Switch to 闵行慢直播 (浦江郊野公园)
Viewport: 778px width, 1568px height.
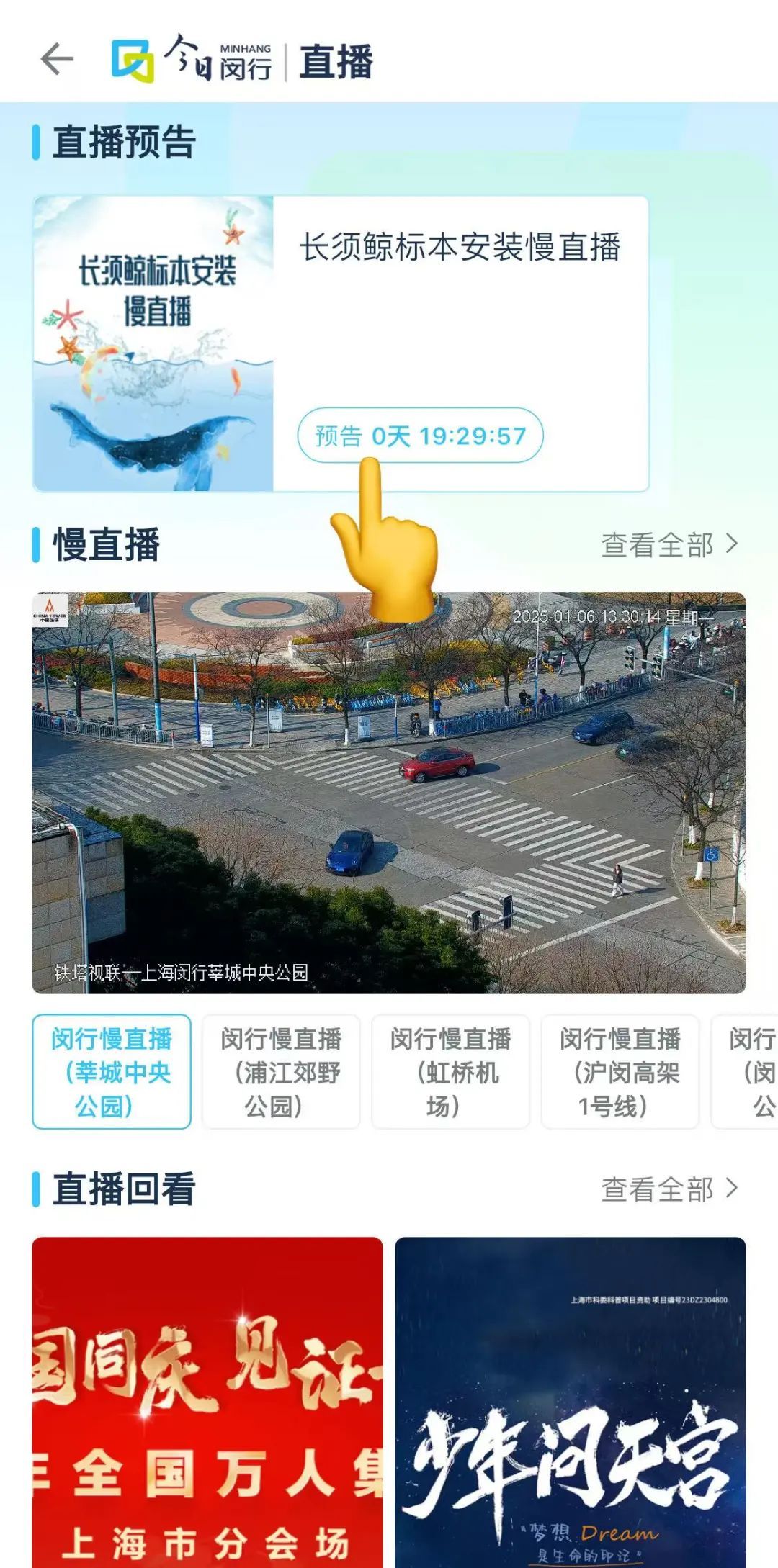(x=281, y=1071)
